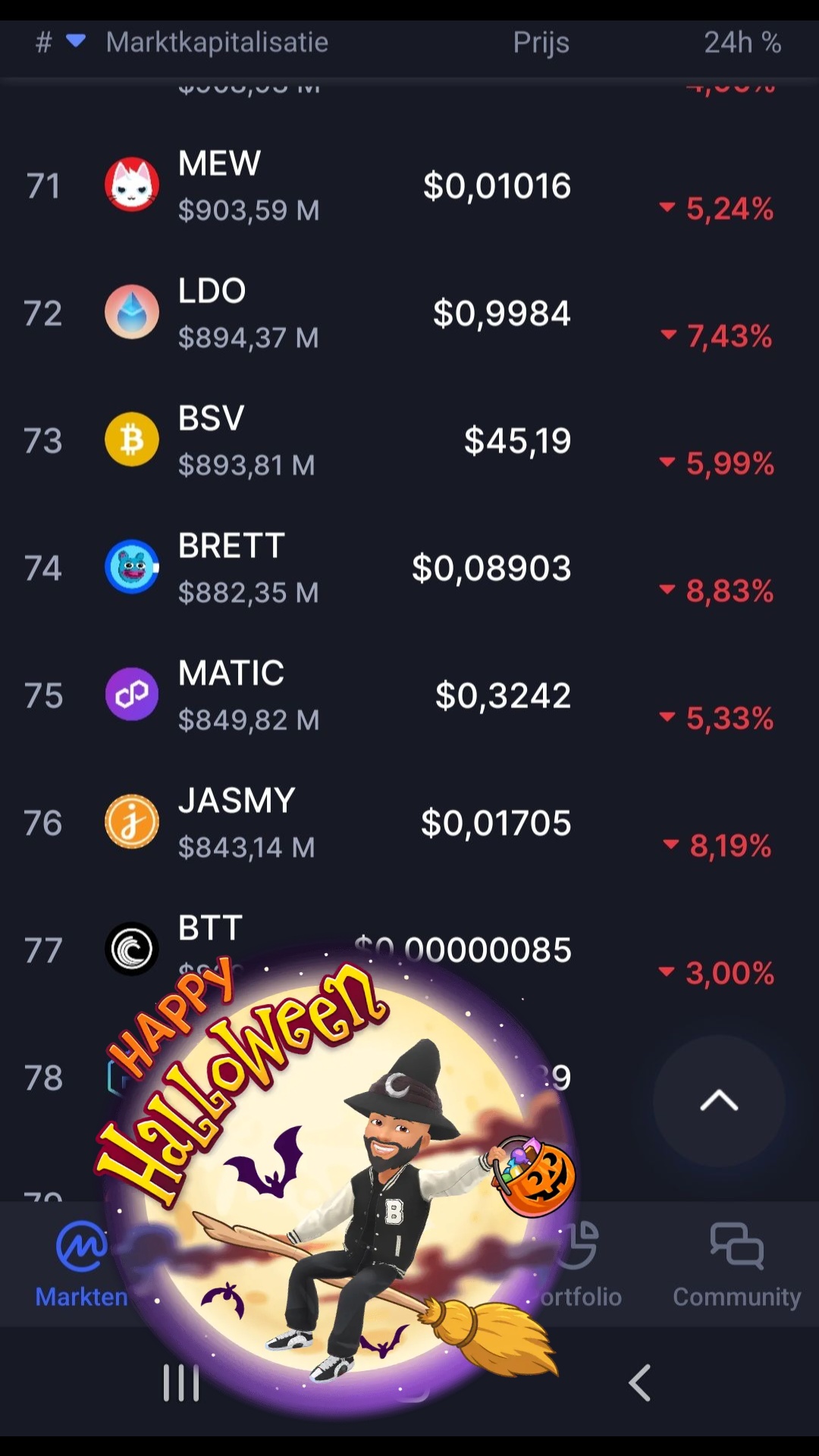The image size is (819, 1456).
Task: Open the LDO coin row
Action: click(409, 313)
